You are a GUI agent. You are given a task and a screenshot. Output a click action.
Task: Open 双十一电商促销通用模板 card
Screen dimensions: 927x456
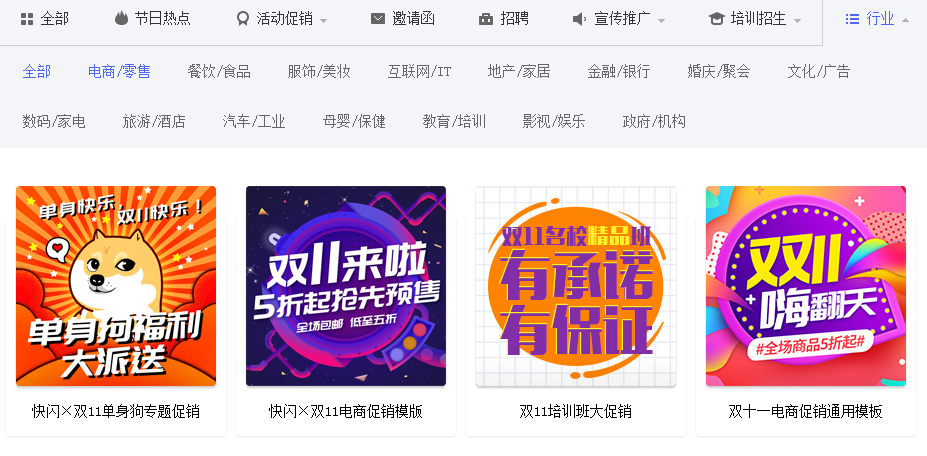(x=806, y=287)
